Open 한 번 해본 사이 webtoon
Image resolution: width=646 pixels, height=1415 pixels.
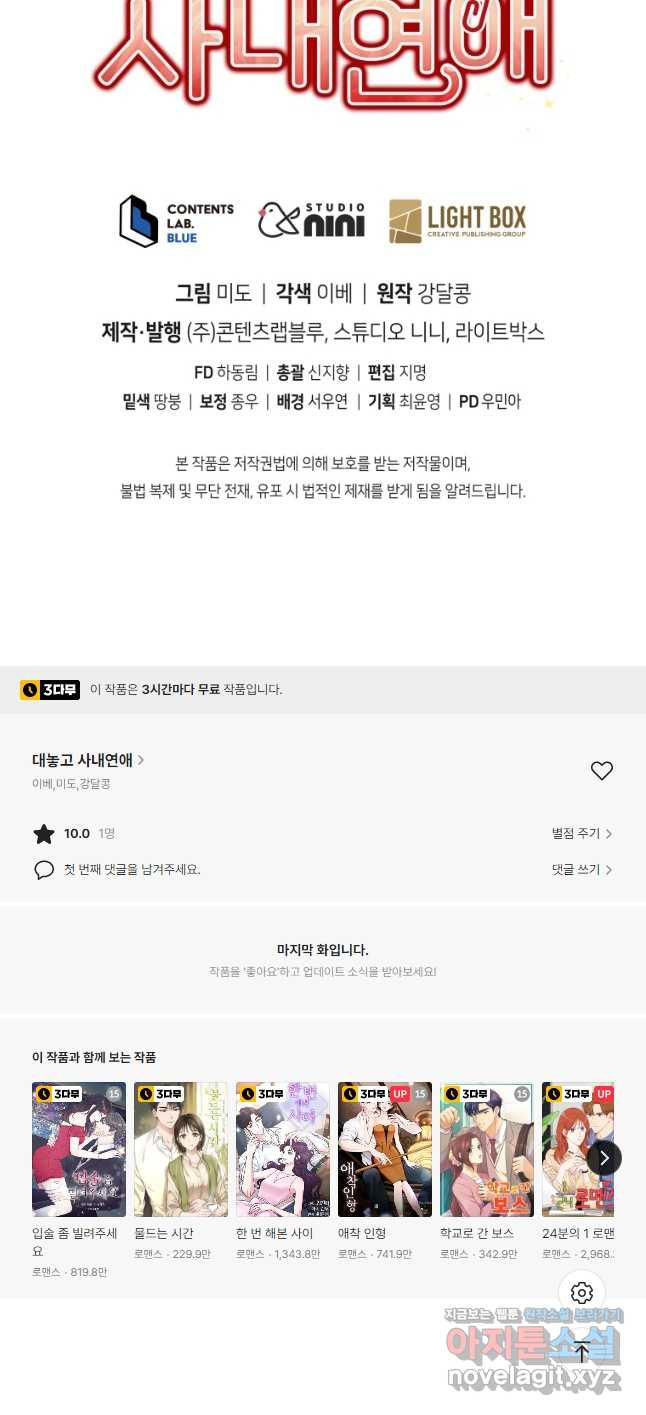point(283,1149)
